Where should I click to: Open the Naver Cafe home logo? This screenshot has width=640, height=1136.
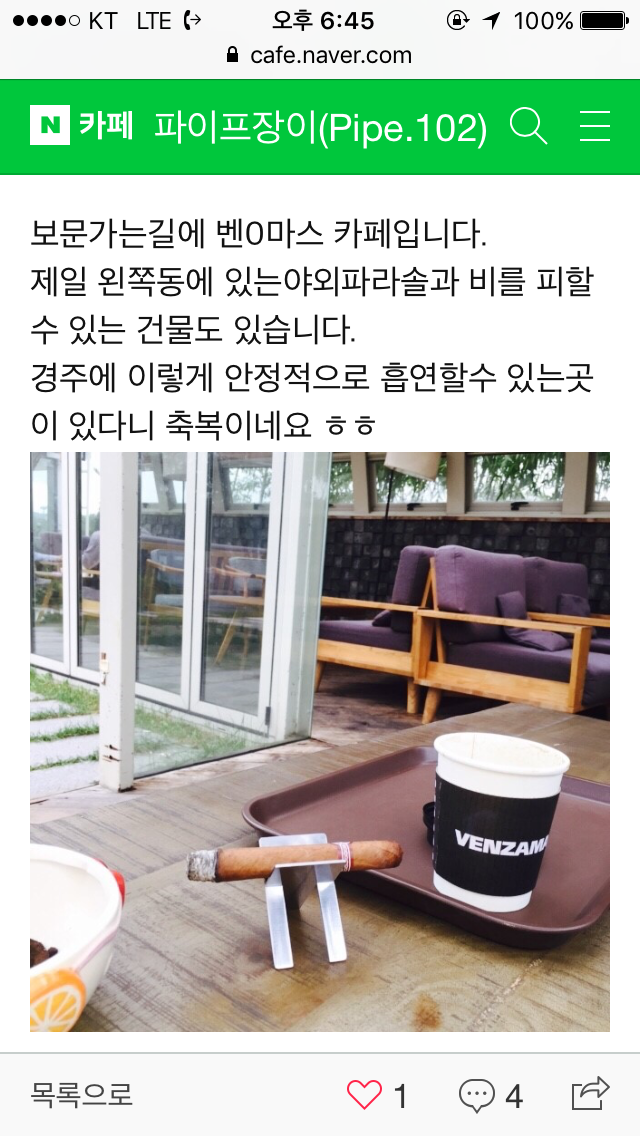click(x=82, y=127)
